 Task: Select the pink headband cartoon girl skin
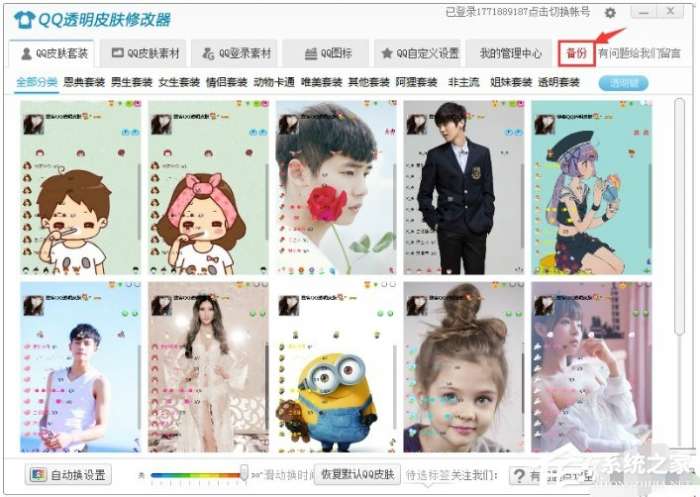pos(208,187)
